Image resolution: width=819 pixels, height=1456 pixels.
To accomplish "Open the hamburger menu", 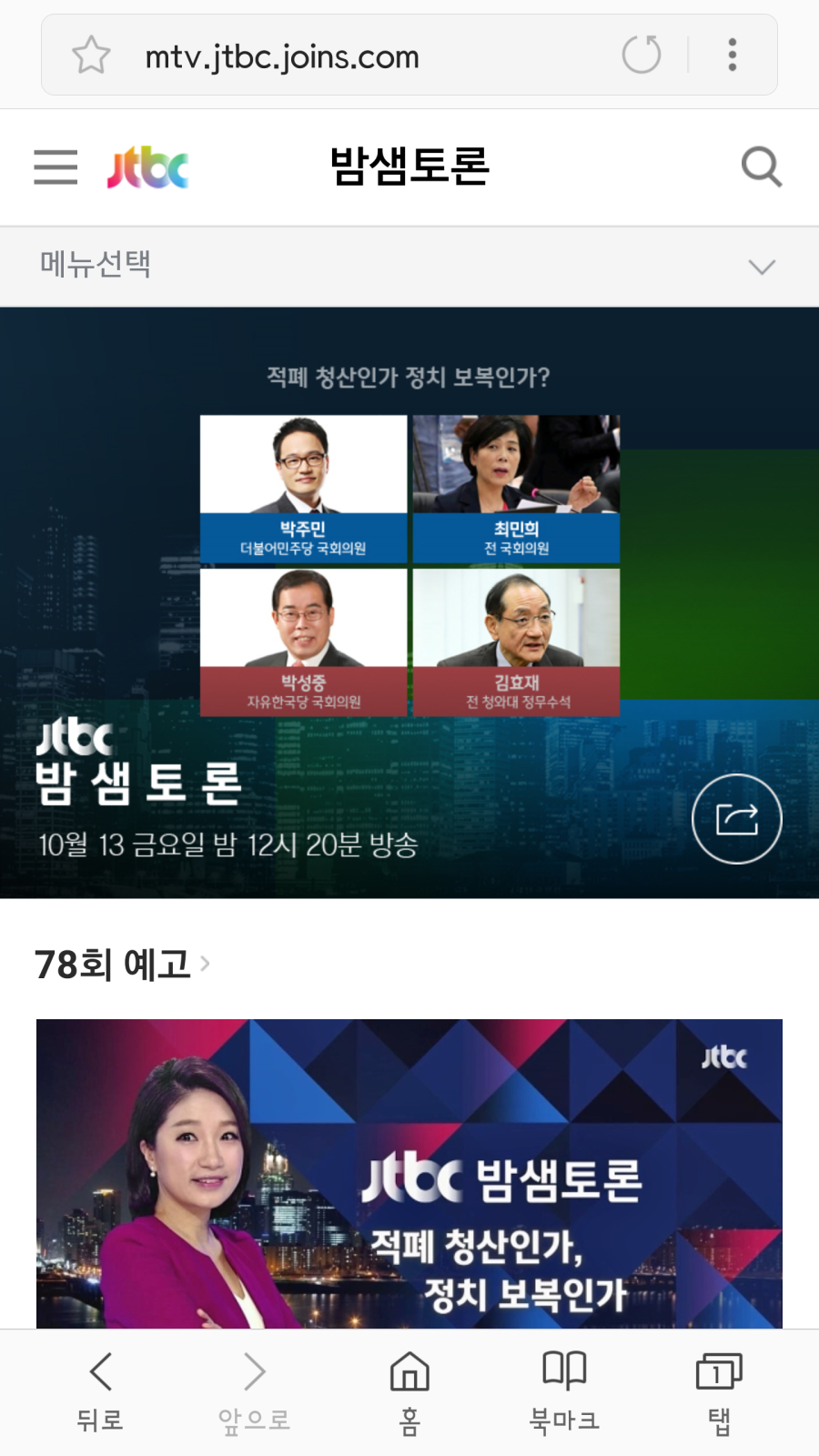I will (56, 167).
